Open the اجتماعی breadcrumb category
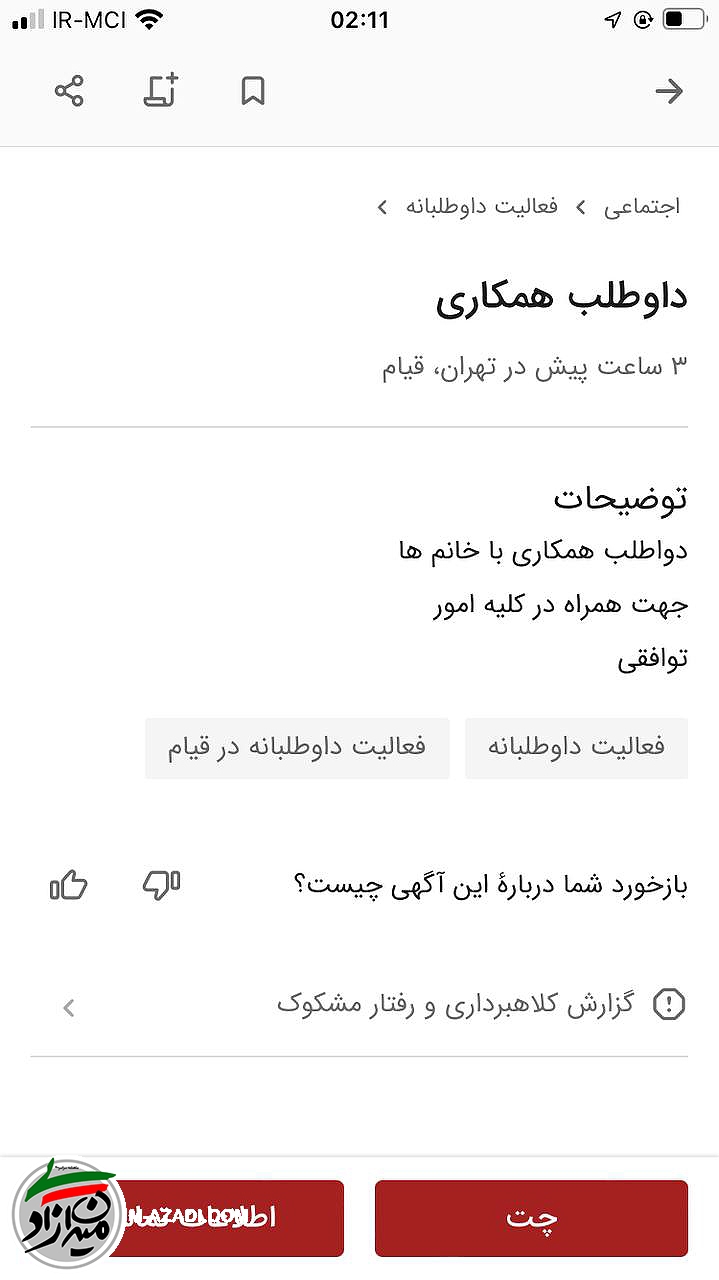 (x=641, y=207)
